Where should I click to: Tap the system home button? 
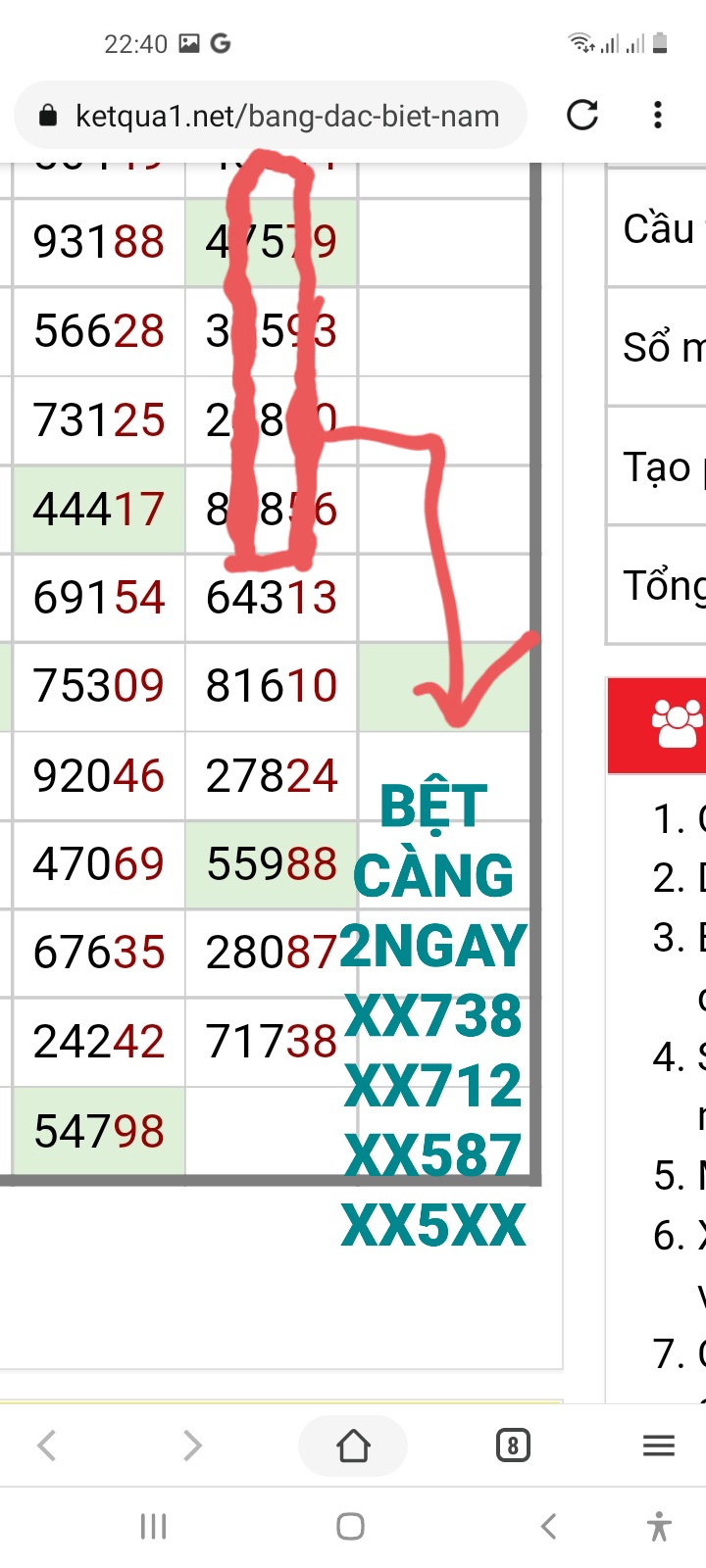[351, 1526]
